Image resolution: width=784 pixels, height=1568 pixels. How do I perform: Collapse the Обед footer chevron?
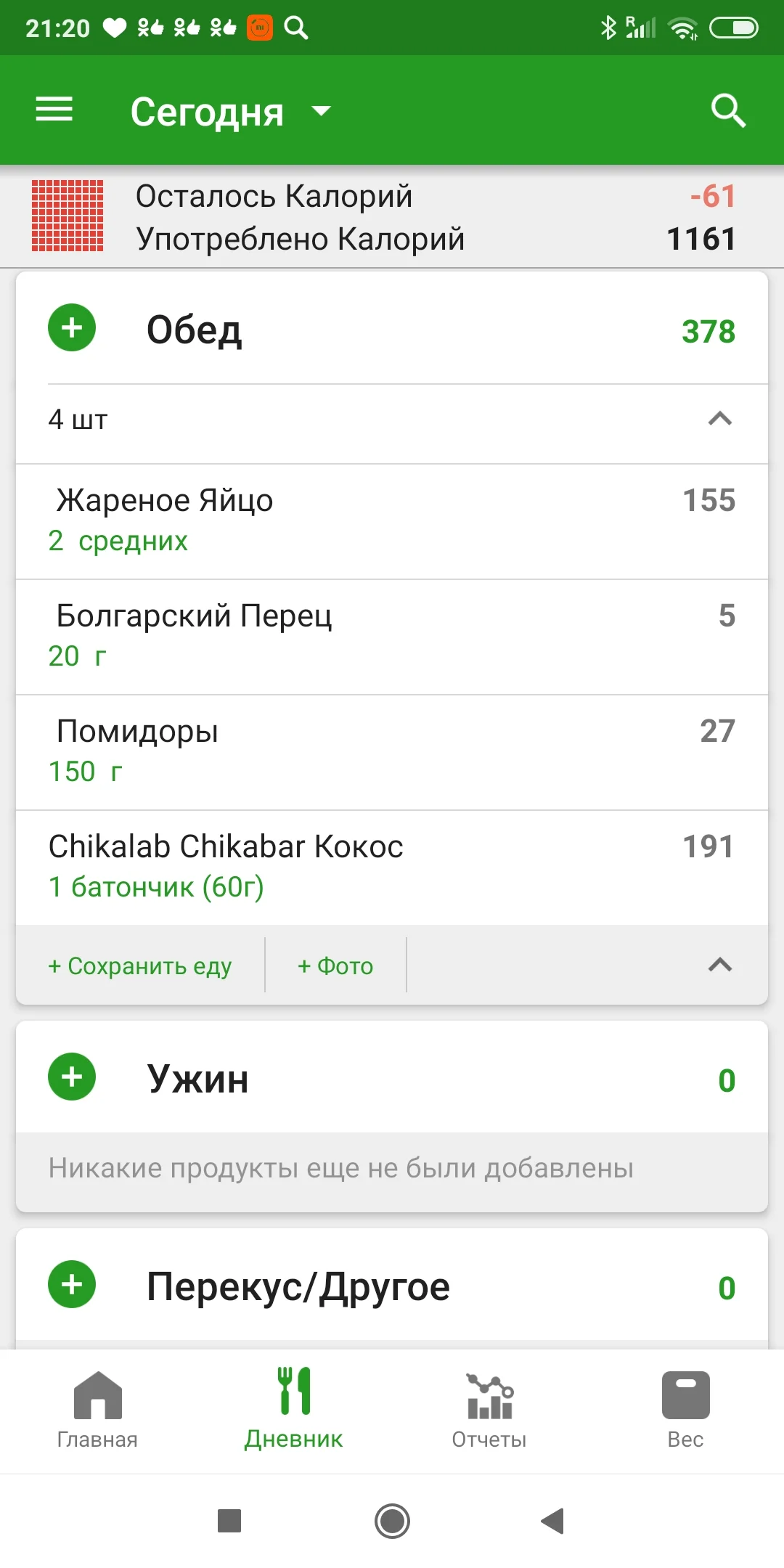[719, 965]
